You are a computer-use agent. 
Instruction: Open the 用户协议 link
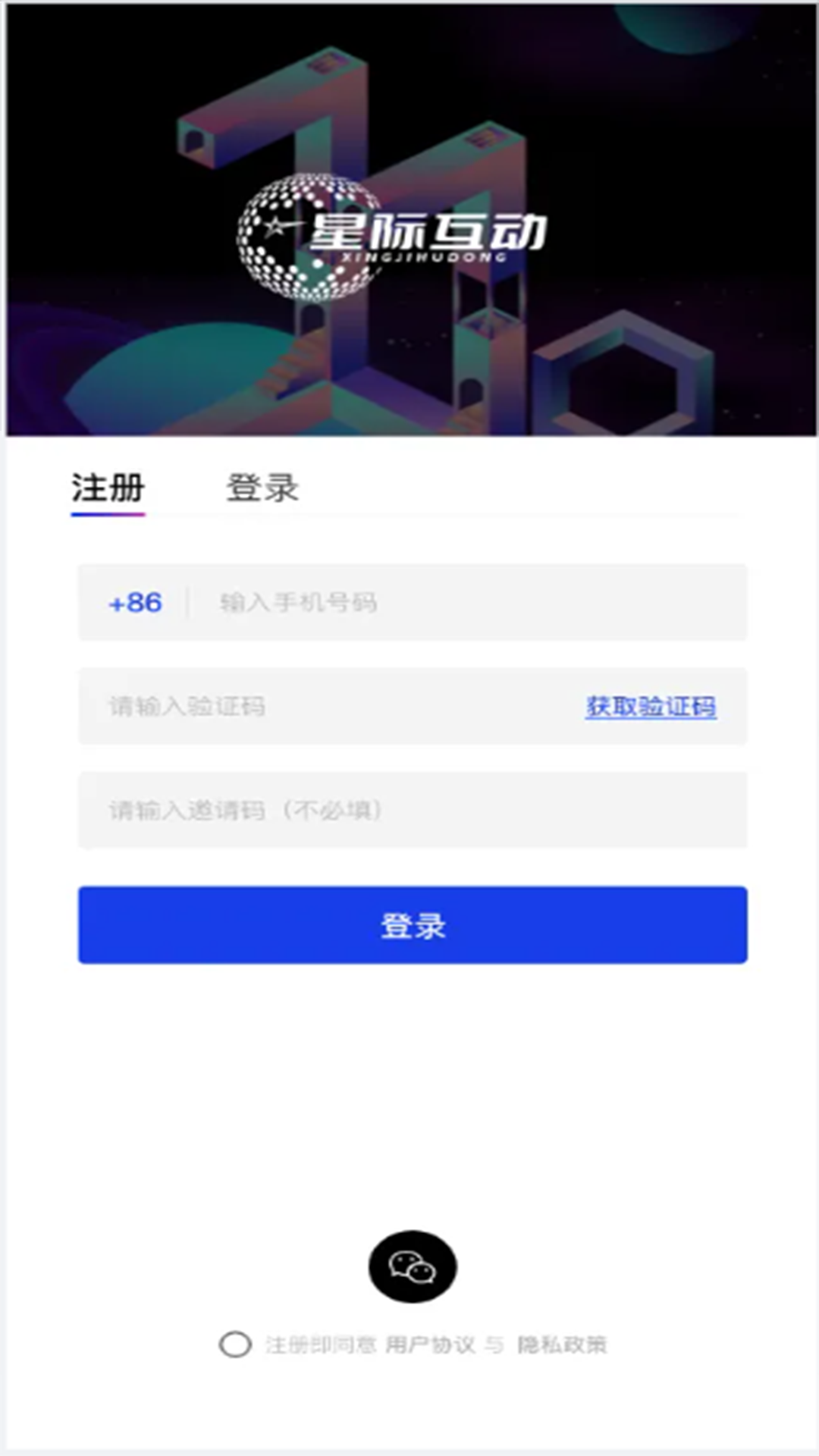click(x=430, y=1345)
